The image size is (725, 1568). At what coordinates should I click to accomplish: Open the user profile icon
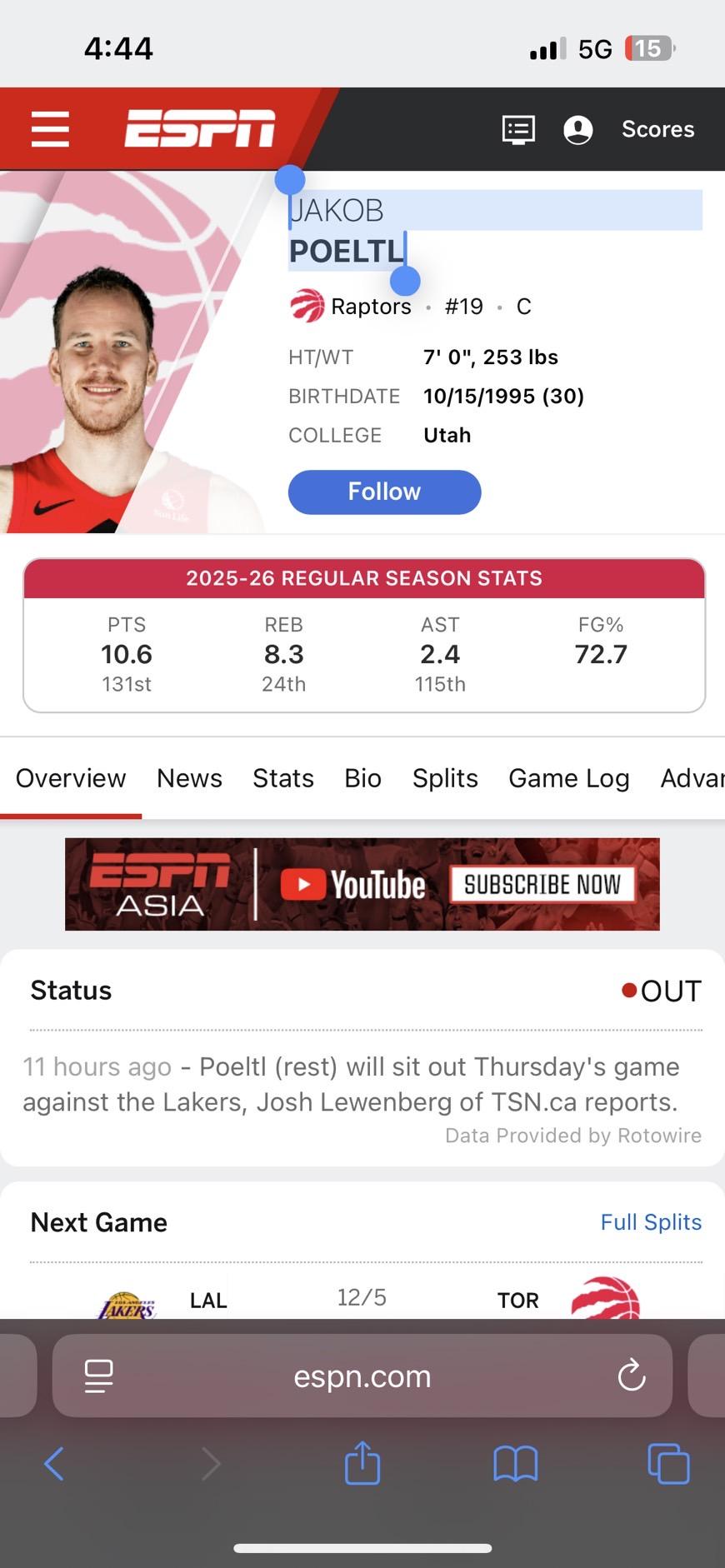577,130
